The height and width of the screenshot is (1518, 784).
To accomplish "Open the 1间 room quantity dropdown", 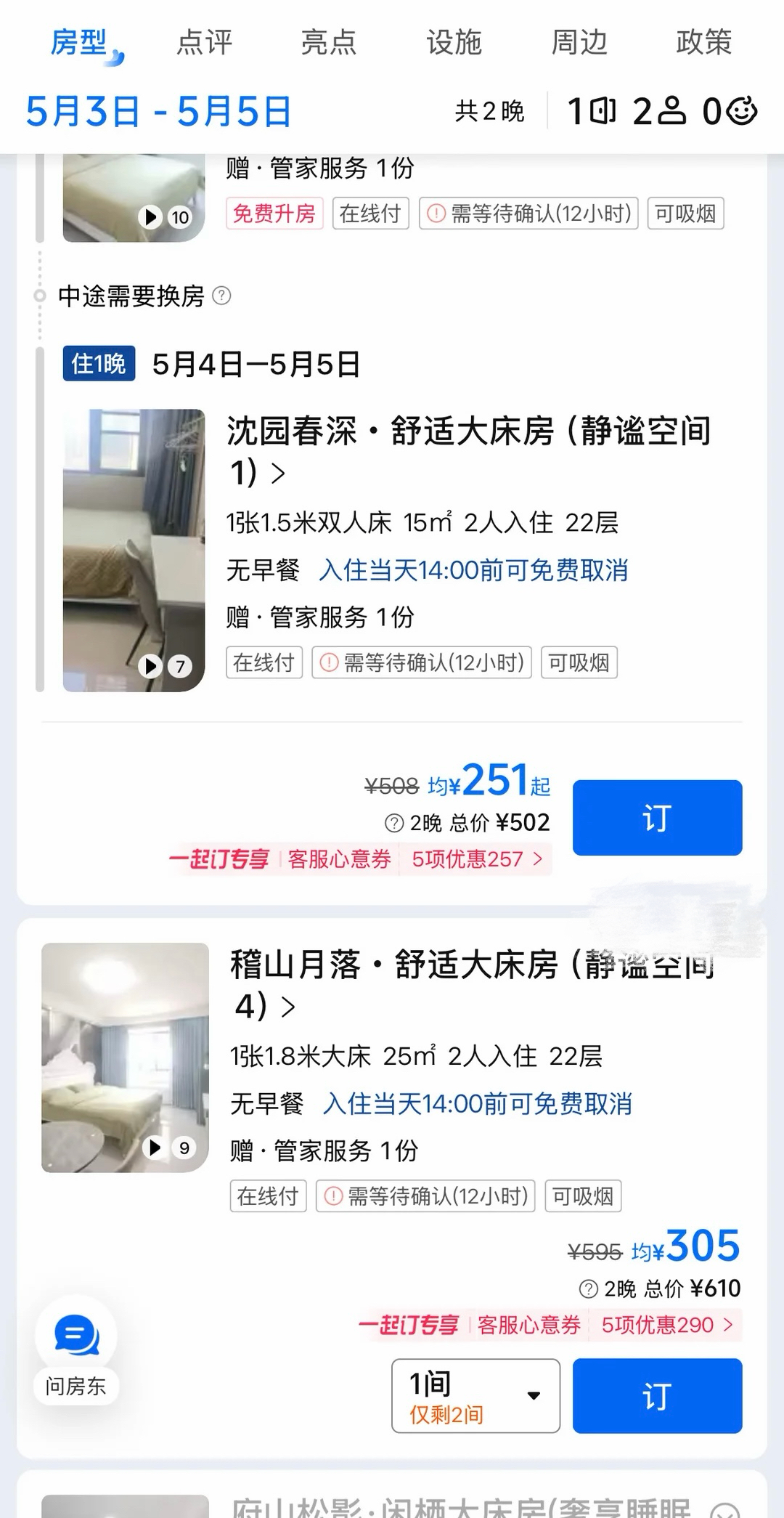I will [475, 1395].
